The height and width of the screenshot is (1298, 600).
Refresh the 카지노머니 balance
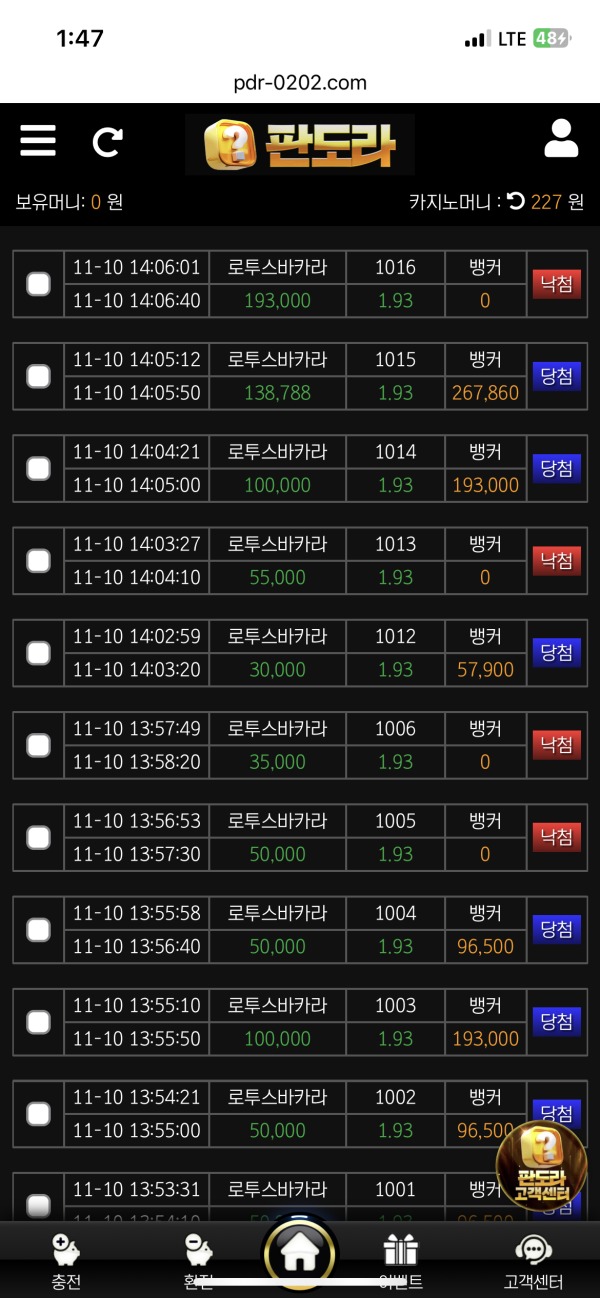(516, 202)
